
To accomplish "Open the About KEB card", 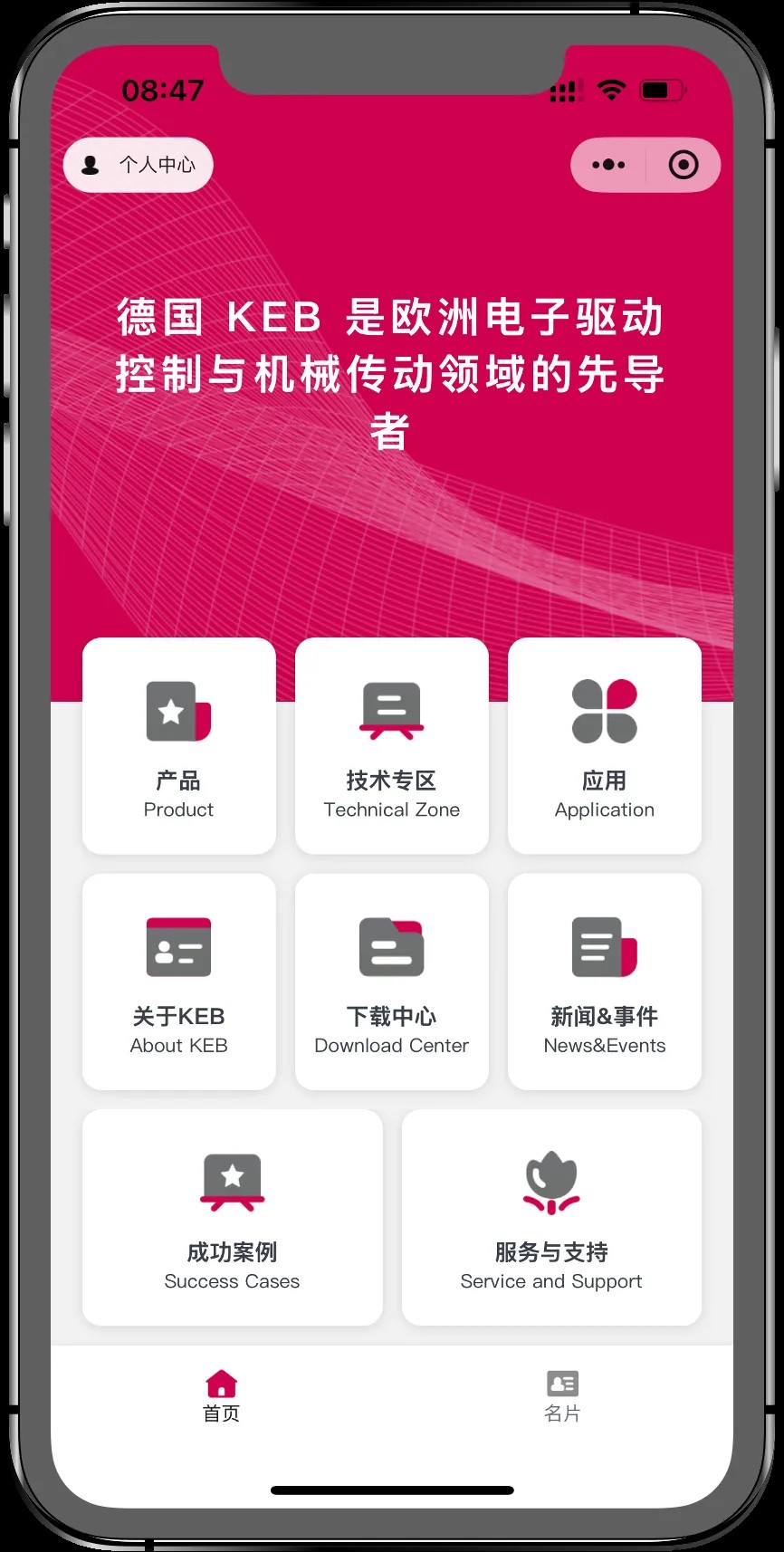I will point(179,982).
